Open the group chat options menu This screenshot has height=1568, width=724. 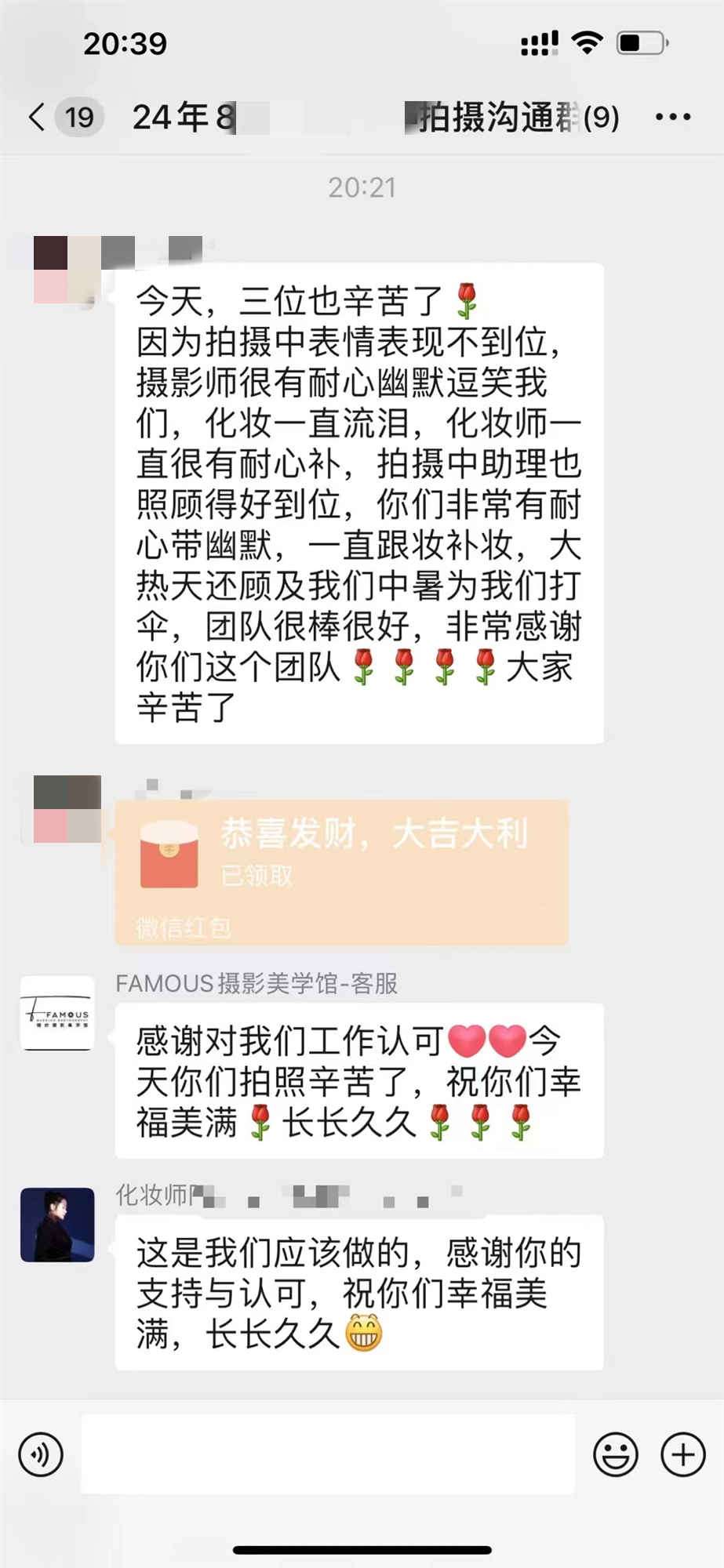(x=673, y=118)
